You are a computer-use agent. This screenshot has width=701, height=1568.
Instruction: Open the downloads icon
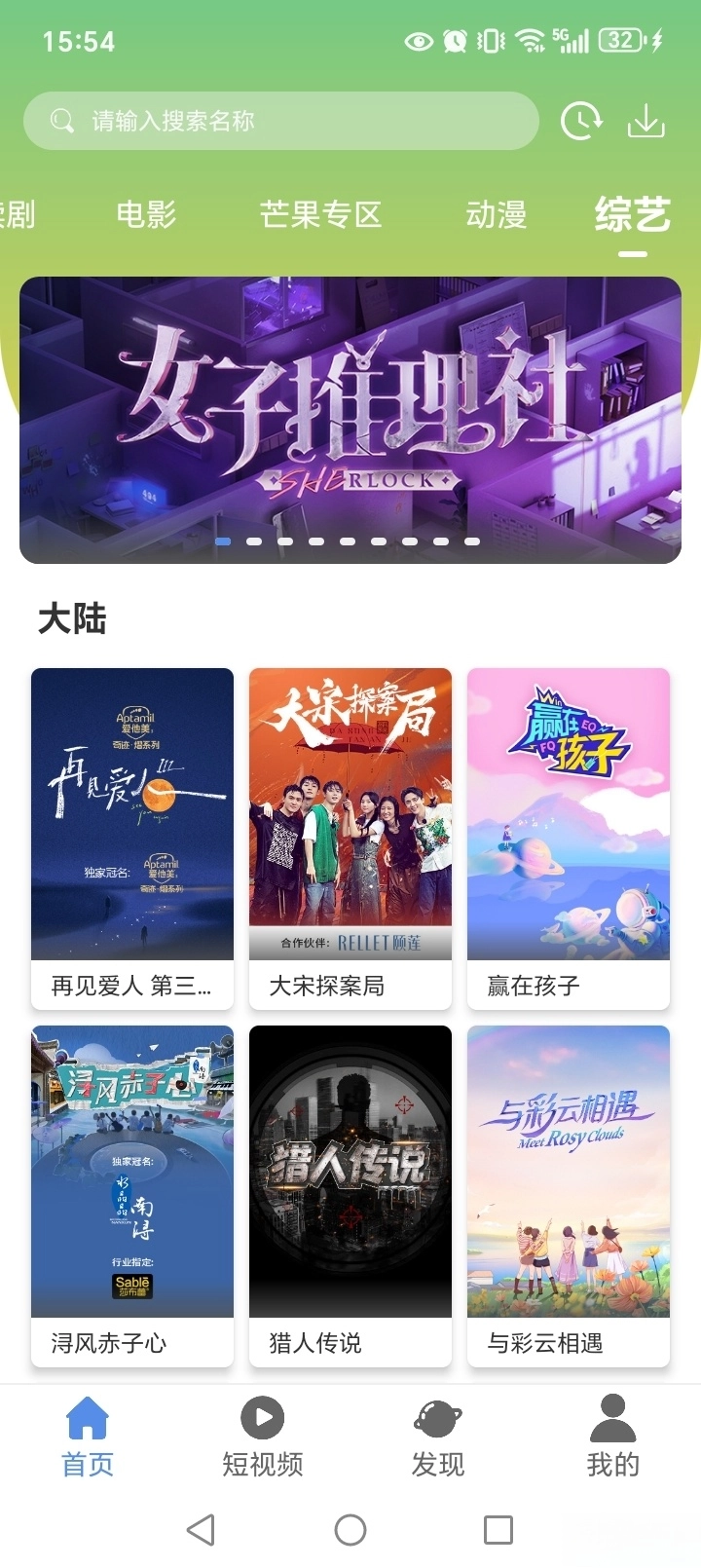(646, 122)
